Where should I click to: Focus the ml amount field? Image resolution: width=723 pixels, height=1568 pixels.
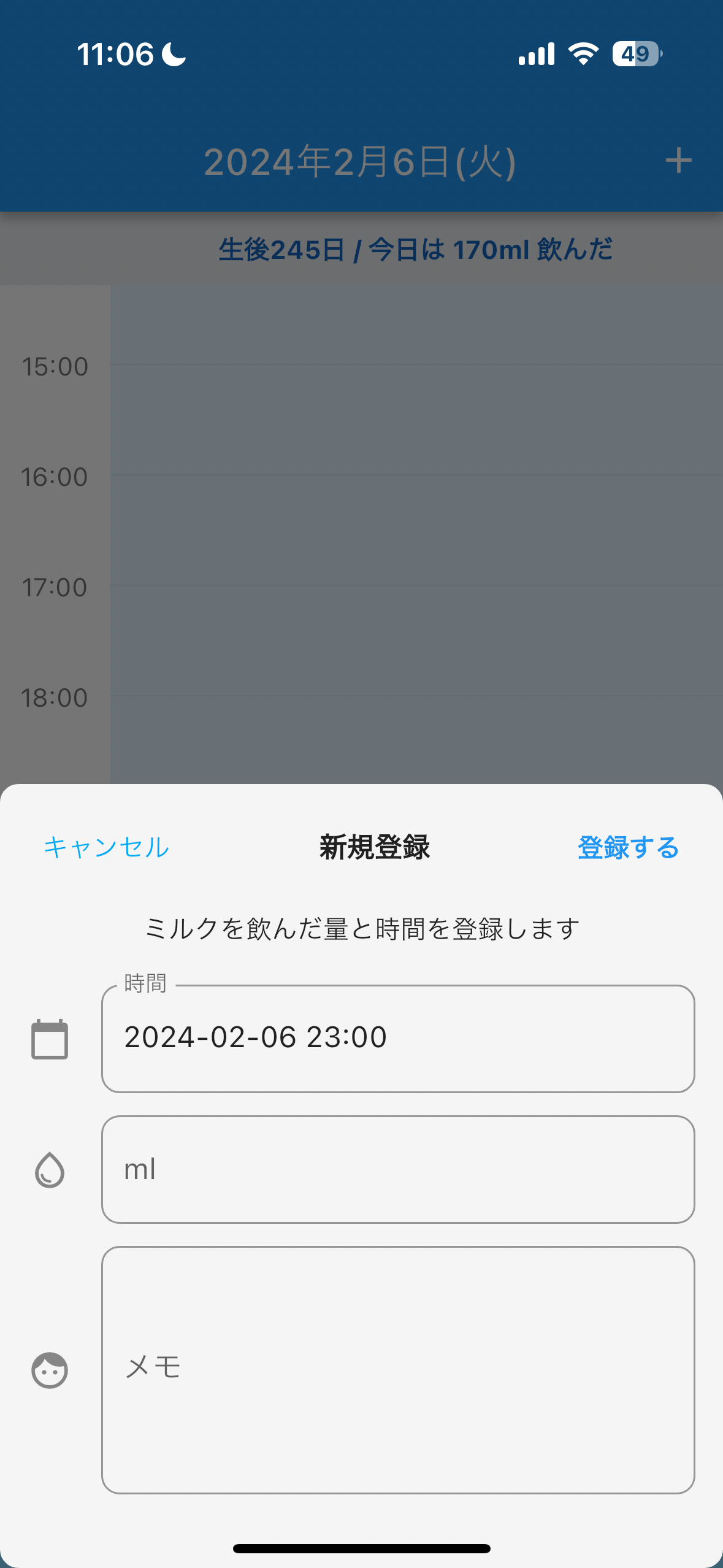398,1169
